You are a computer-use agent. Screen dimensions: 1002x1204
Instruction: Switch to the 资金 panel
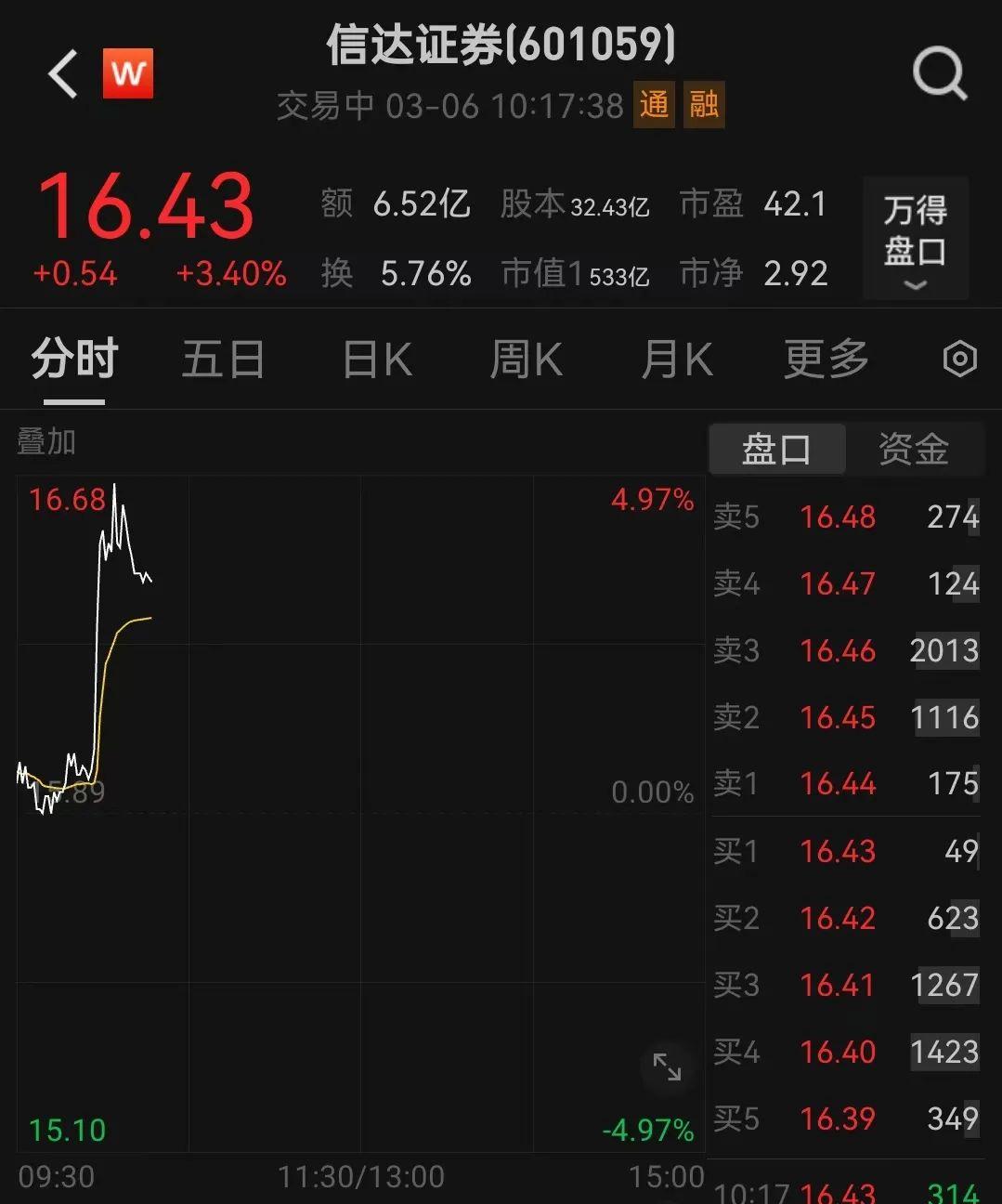pos(914,450)
